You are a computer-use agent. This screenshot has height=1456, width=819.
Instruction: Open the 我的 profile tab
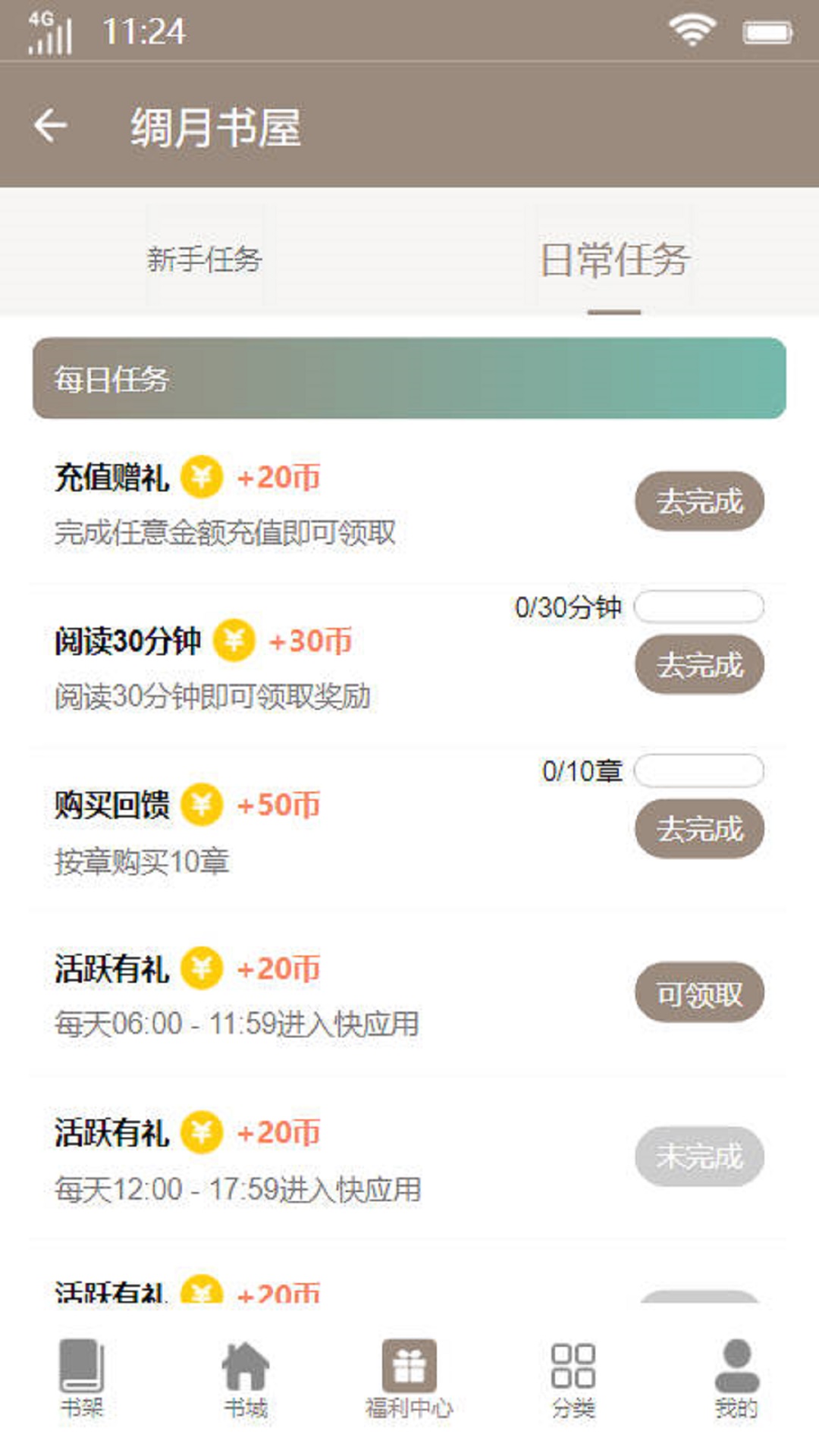coord(736,1379)
